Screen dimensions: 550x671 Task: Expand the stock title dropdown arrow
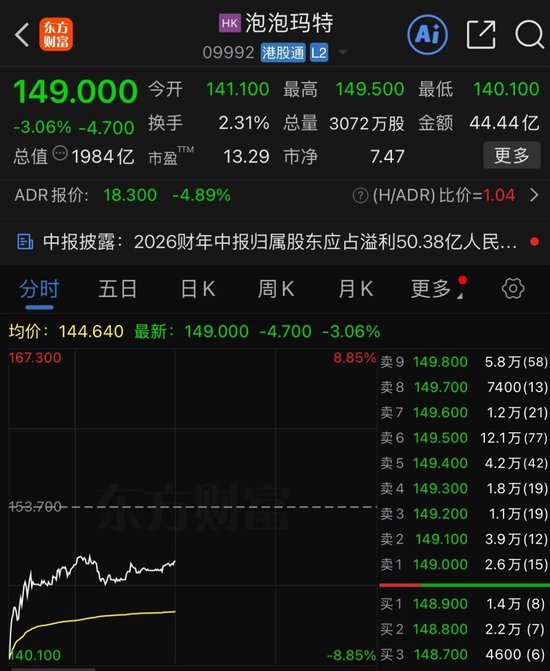[342, 53]
